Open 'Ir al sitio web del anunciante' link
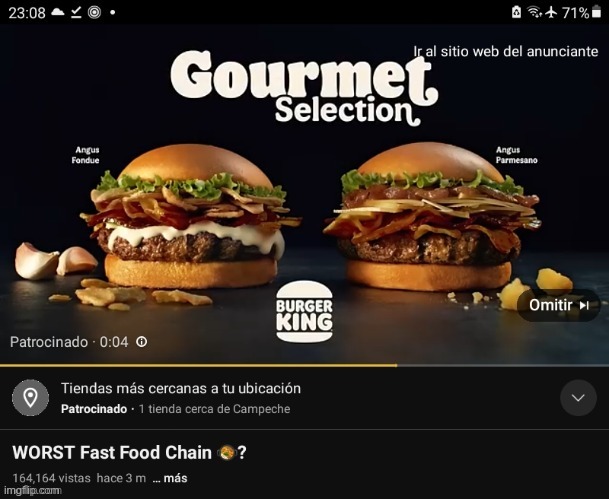 (x=505, y=52)
